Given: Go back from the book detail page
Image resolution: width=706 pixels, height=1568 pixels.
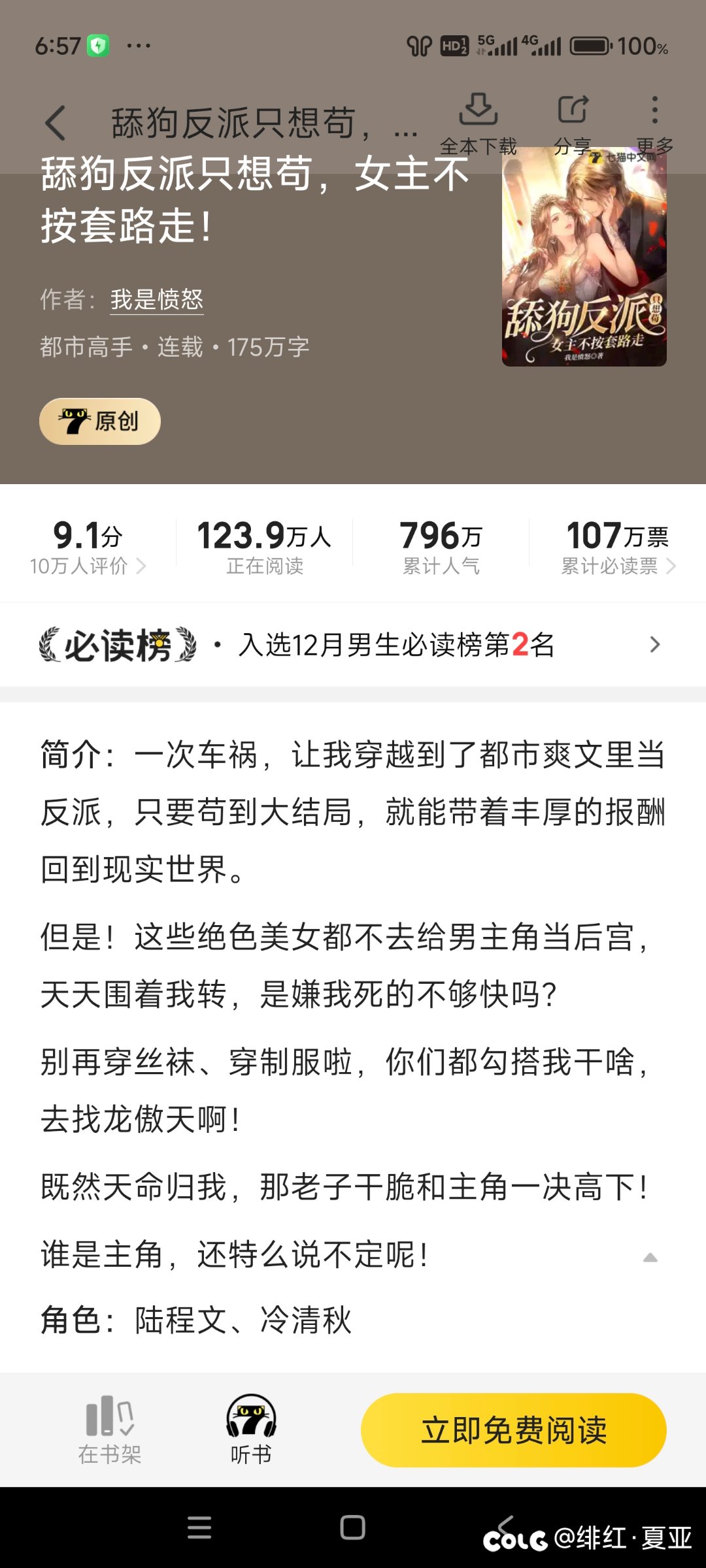Looking at the screenshot, I should click(x=56, y=123).
